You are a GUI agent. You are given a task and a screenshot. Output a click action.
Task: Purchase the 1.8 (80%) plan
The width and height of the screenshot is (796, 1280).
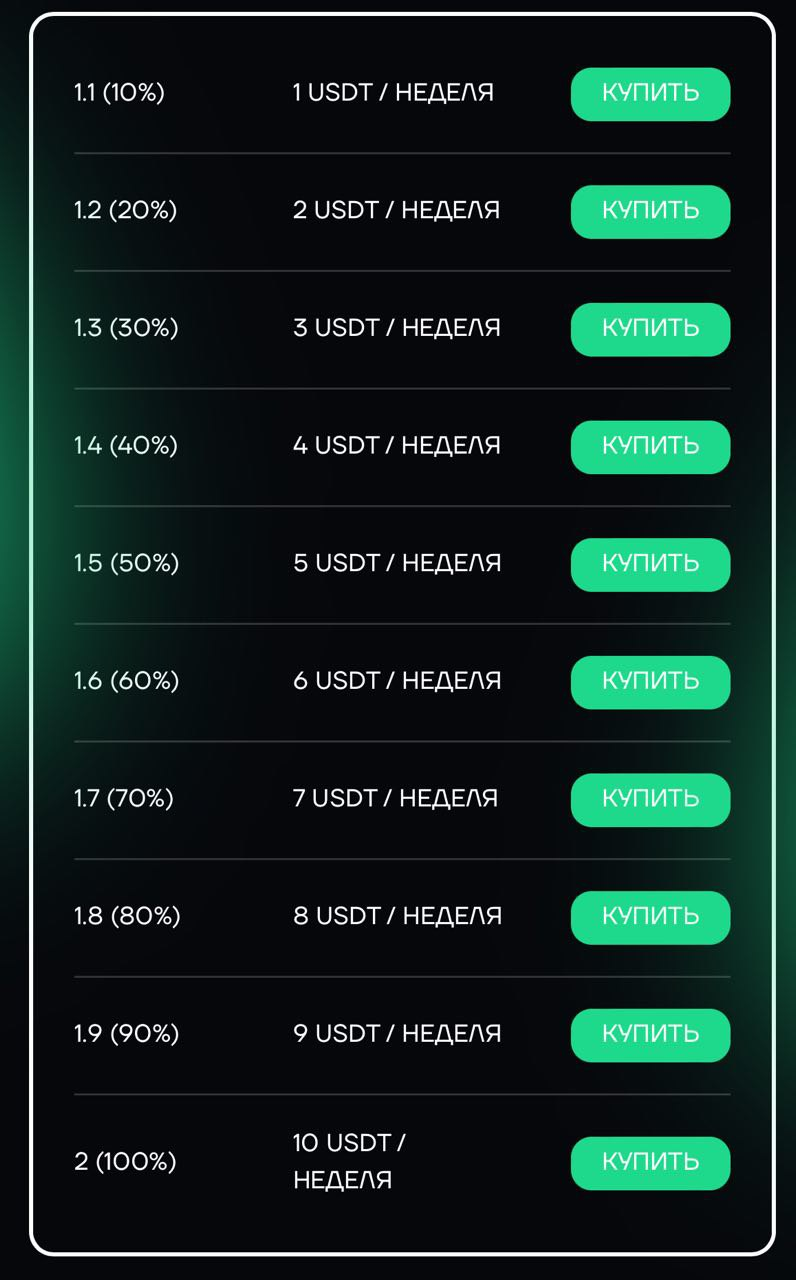point(650,917)
